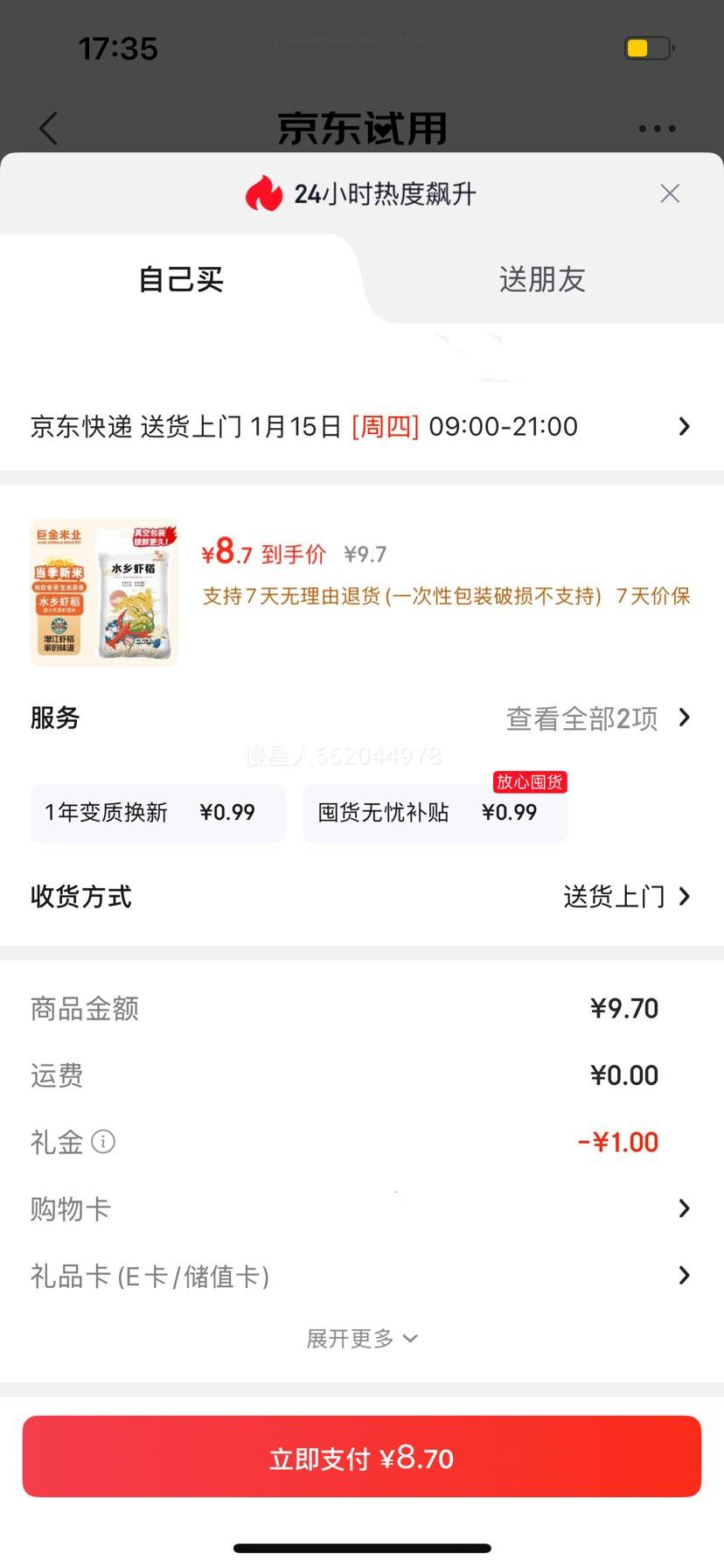
Task: Tap the 立即支付 ¥8.70 payment button
Action: tap(361, 1456)
